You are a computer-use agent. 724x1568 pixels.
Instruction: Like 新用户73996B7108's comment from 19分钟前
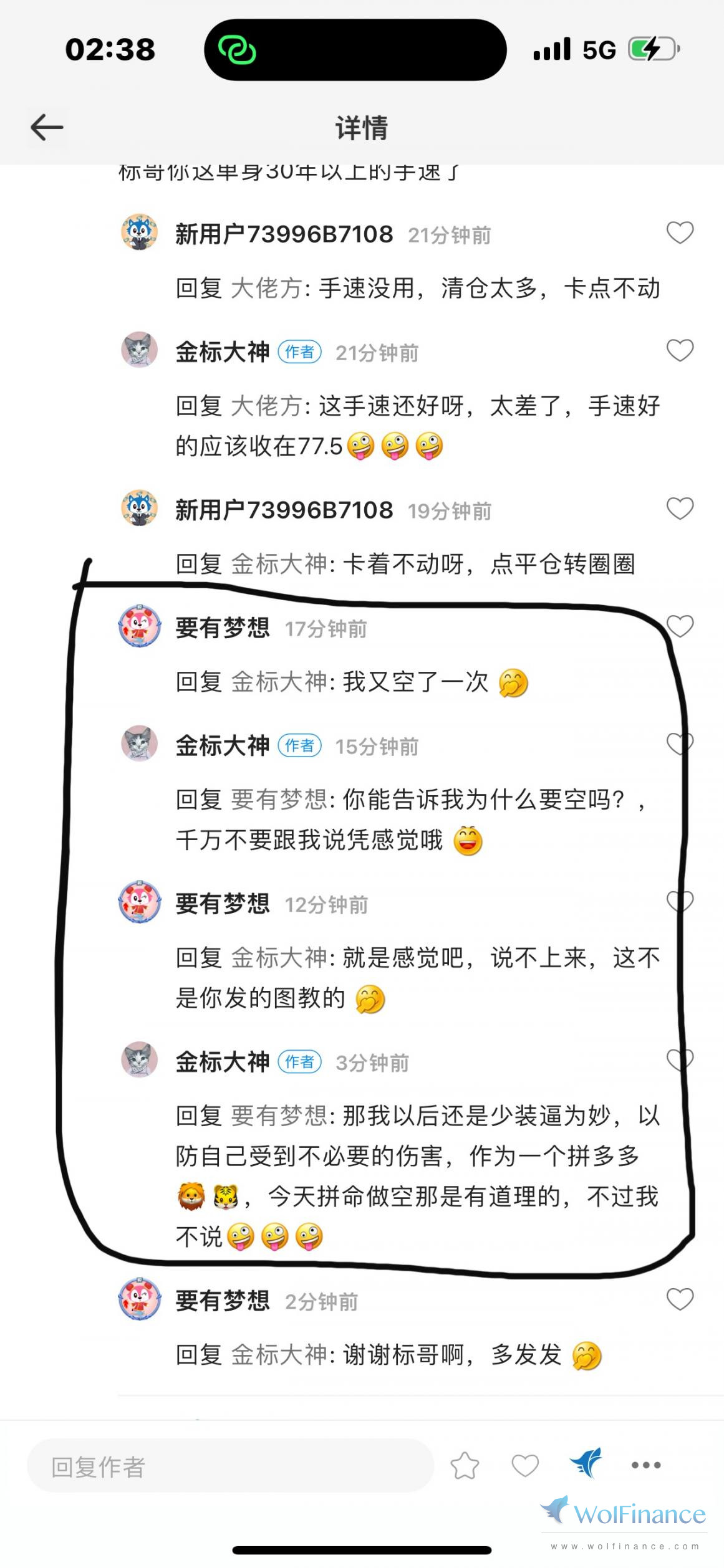tap(680, 509)
